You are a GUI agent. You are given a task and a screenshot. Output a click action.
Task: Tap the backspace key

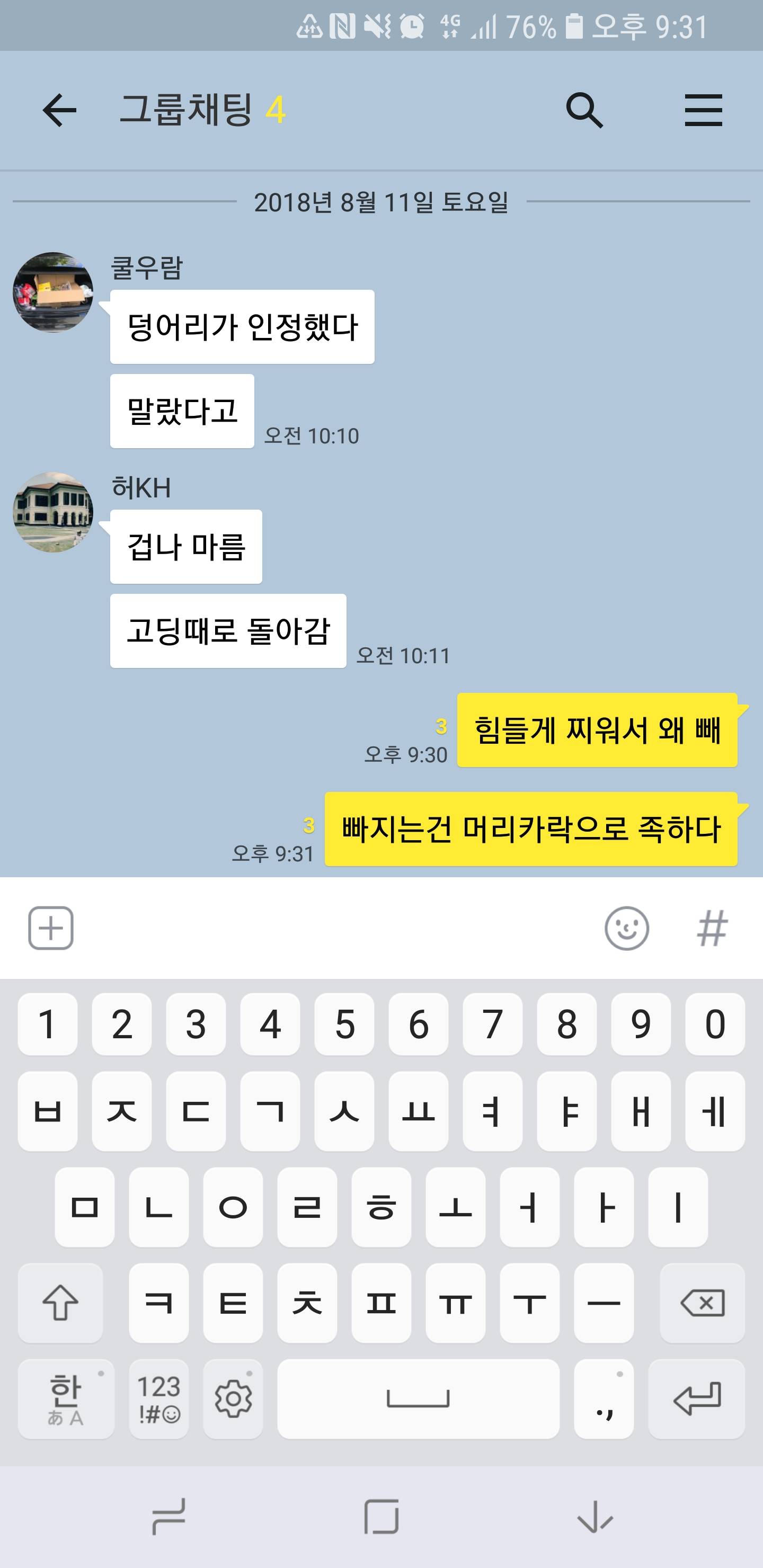pos(702,1303)
